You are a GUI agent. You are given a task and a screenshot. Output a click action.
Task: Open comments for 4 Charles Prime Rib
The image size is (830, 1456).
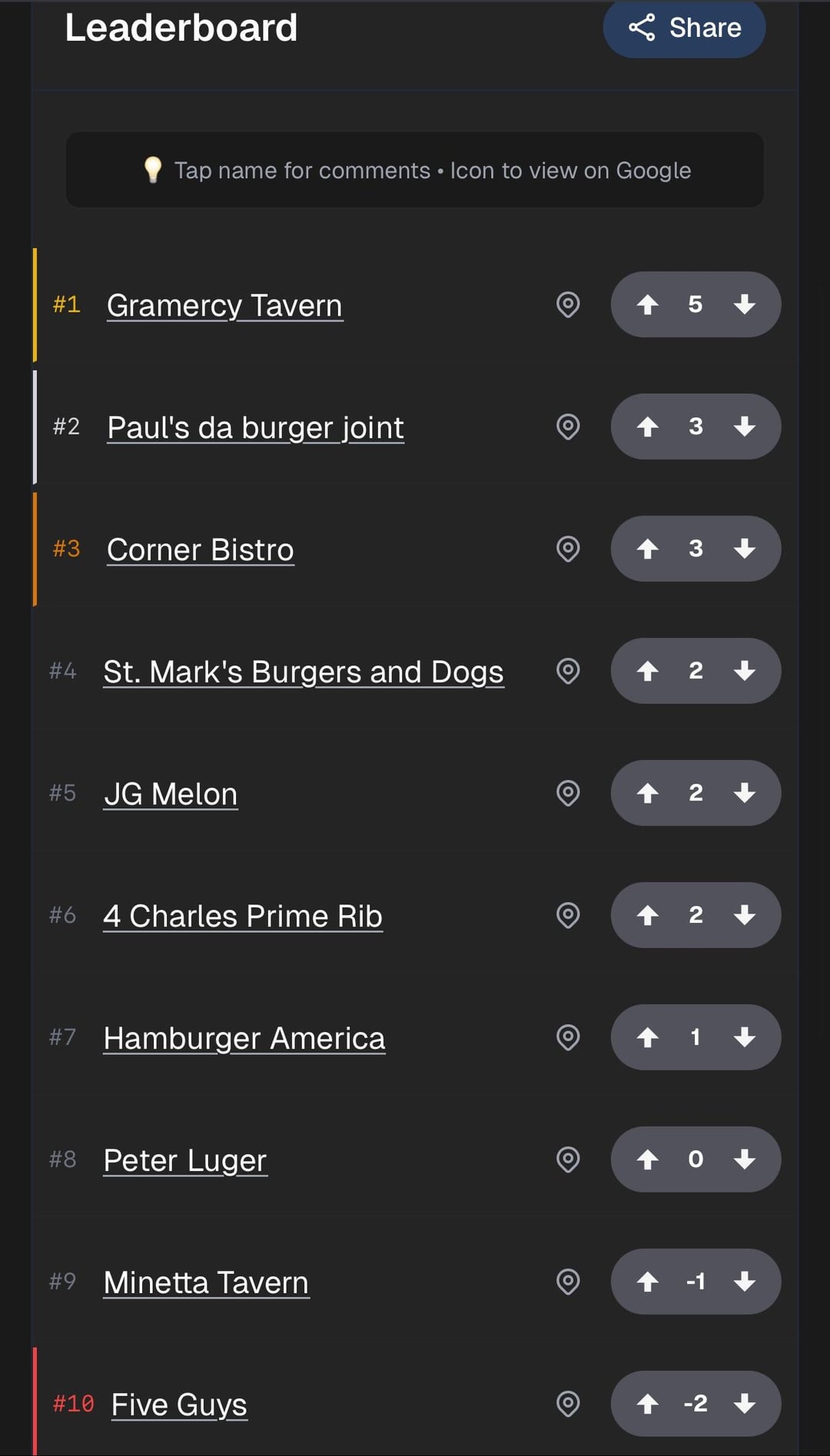click(x=243, y=917)
